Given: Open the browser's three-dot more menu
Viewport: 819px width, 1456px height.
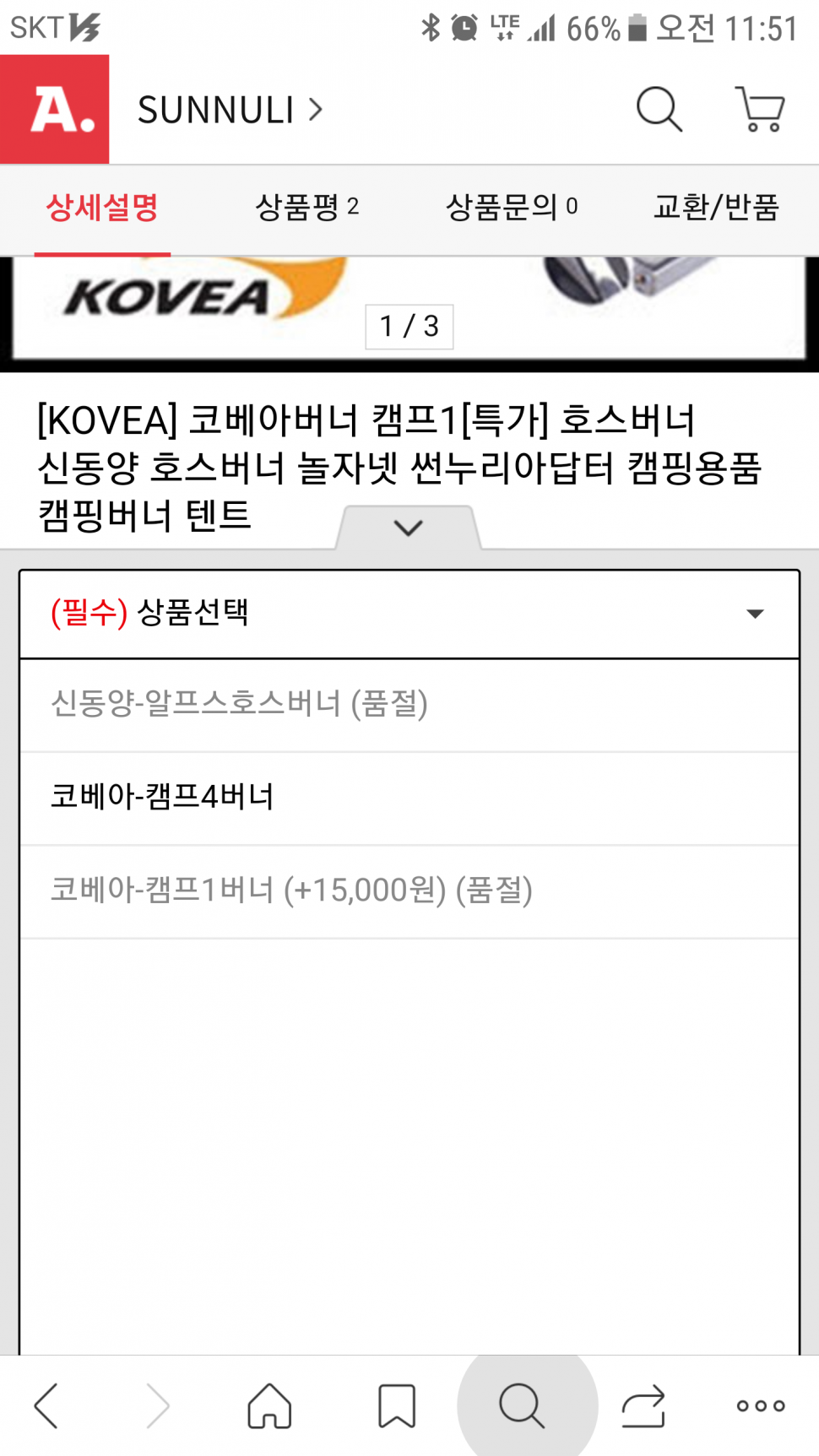Looking at the screenshot, I should pos(761,1405).
